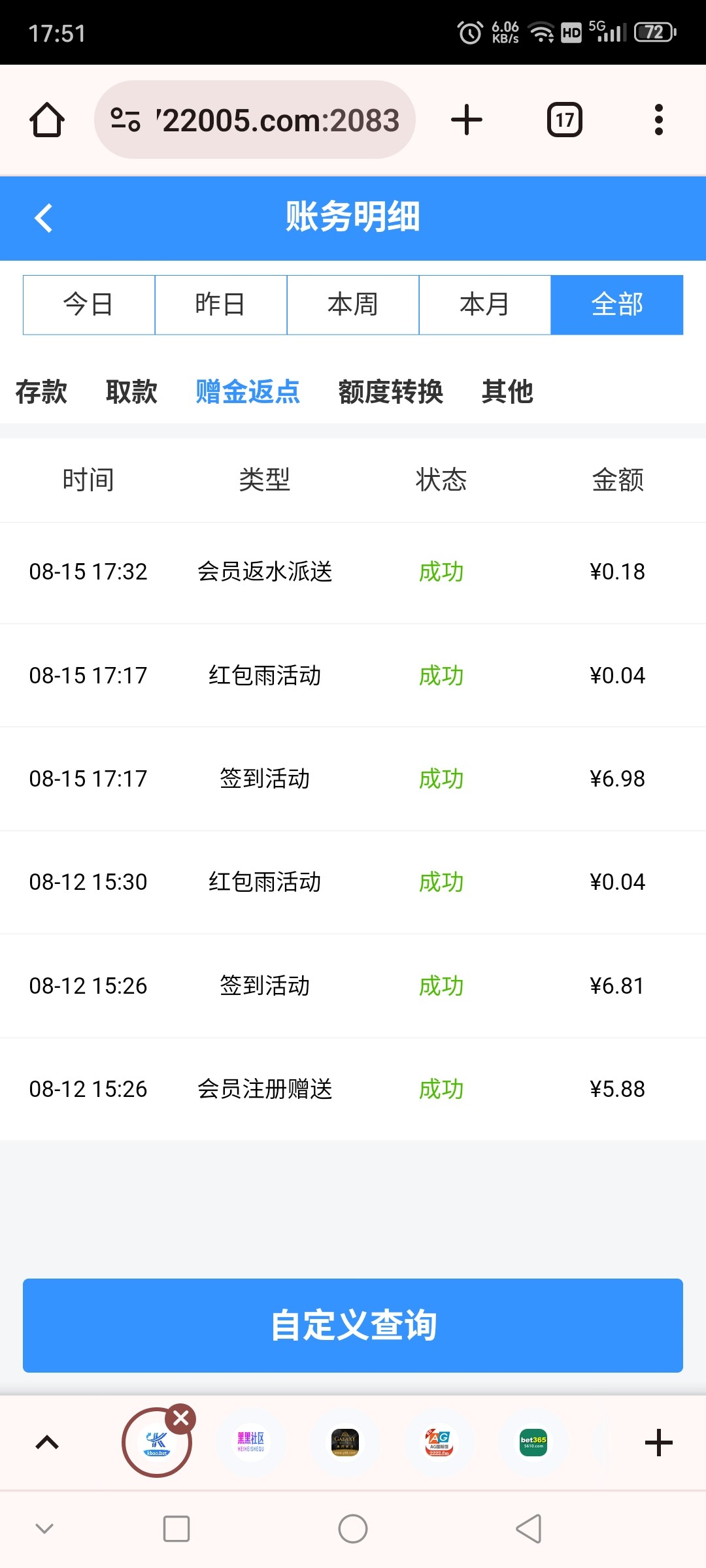Close the active kbao.bet tab

coord(181,1418)
